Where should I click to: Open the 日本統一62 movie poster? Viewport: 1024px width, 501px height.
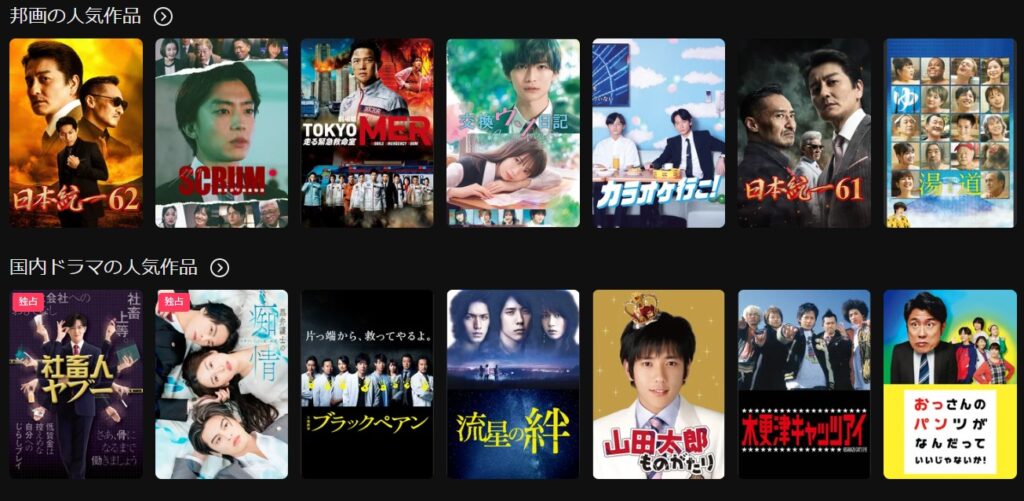76,133
